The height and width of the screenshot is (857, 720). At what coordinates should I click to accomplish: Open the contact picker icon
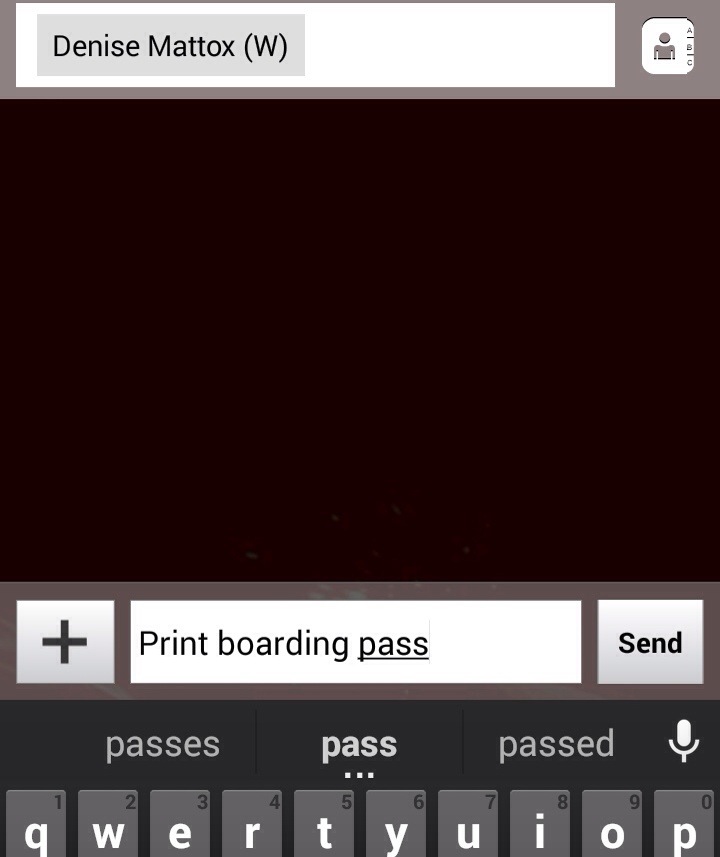coord(668,46)
